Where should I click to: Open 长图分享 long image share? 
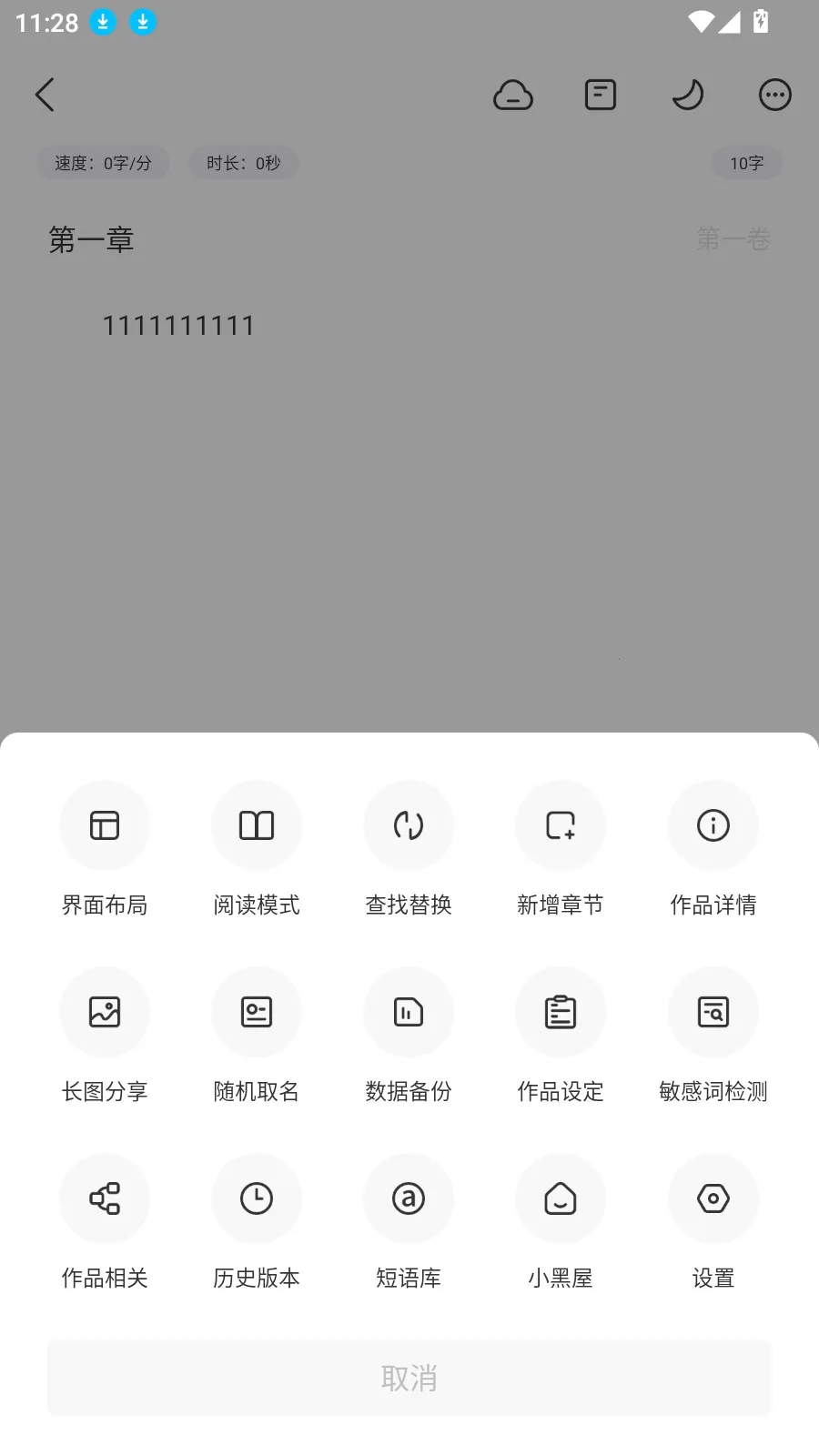pyautogui.click(x=105, y=1037)
